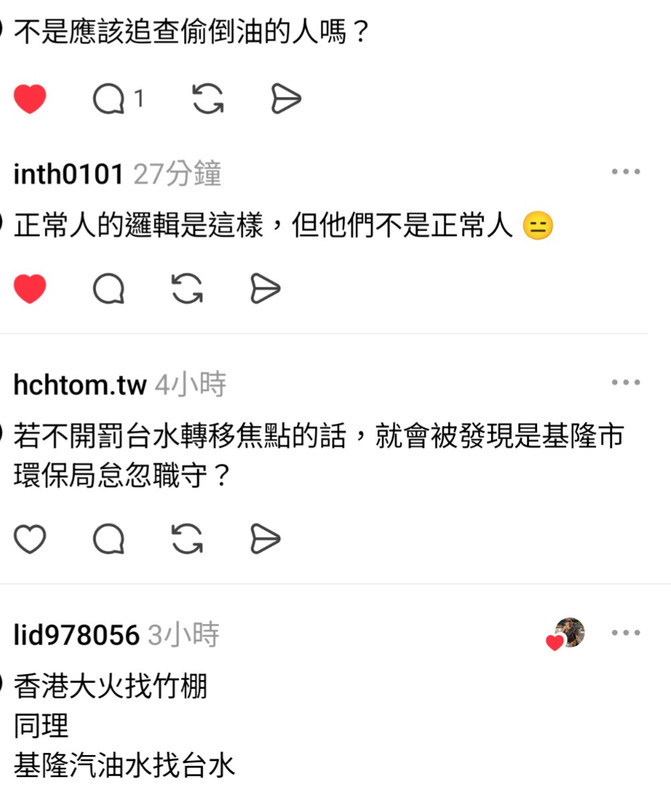Visit lid978056's profile

tap(76, 635)
